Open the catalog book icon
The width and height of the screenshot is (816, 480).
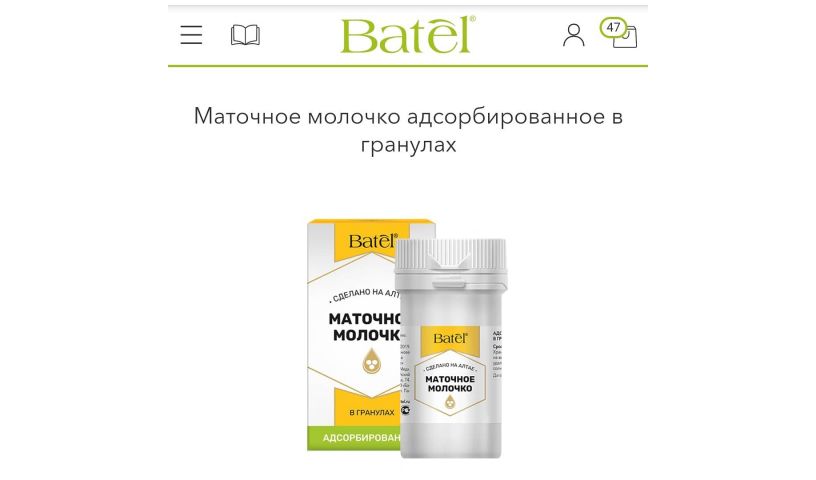click(245, 35)
